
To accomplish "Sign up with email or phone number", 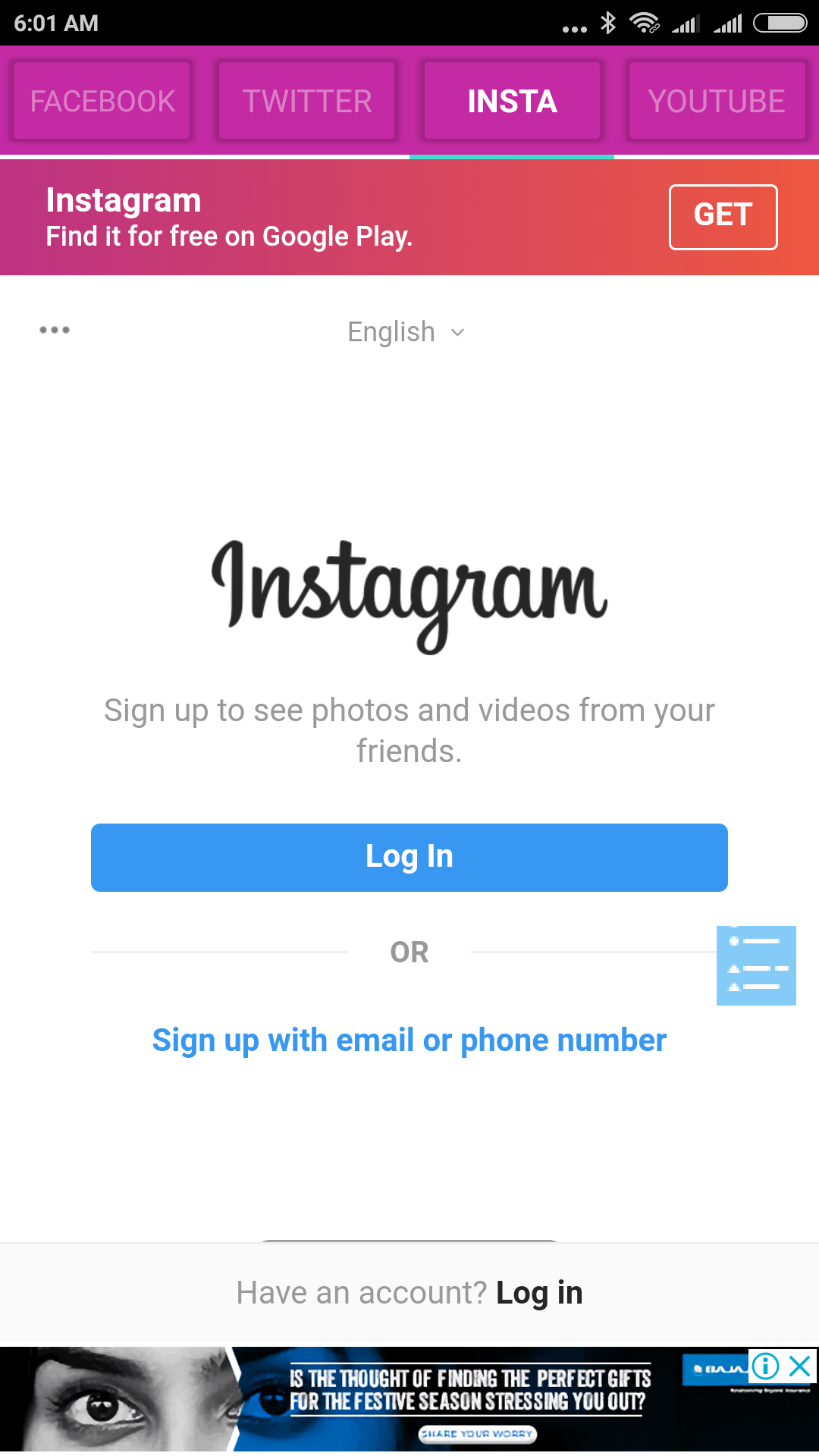I will 409,1040.
